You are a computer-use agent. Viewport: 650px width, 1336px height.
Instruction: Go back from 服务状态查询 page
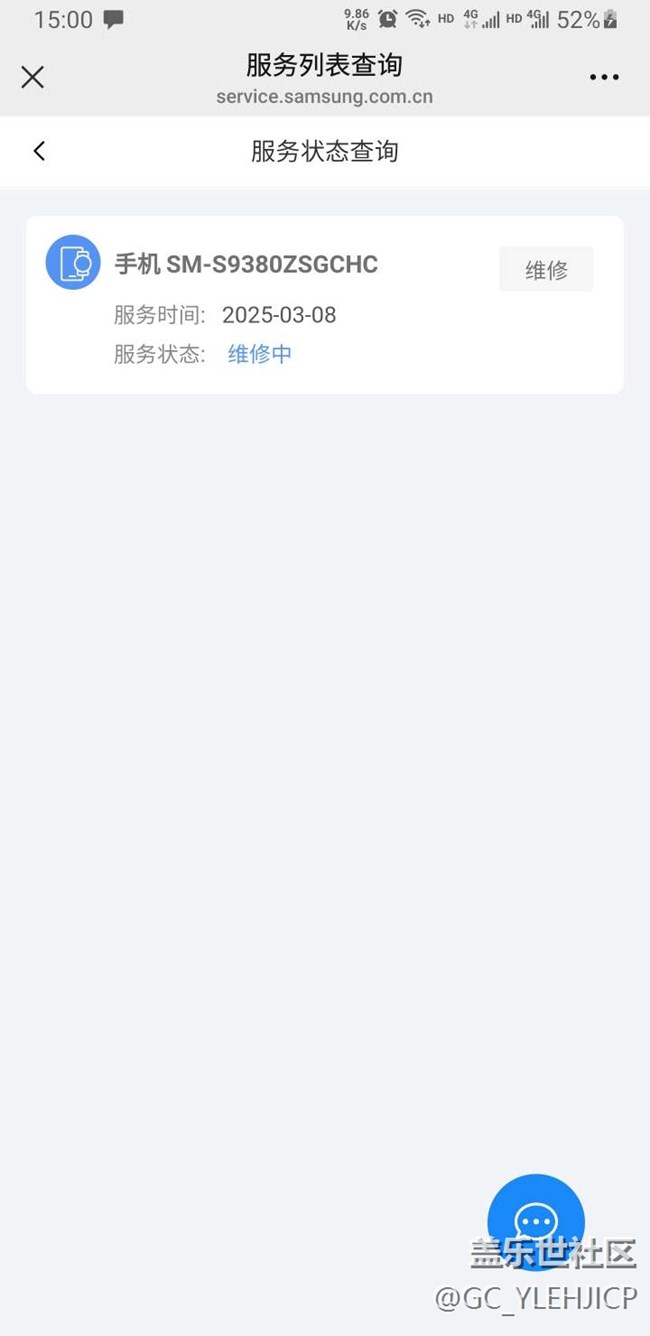[x=39, y=151]
